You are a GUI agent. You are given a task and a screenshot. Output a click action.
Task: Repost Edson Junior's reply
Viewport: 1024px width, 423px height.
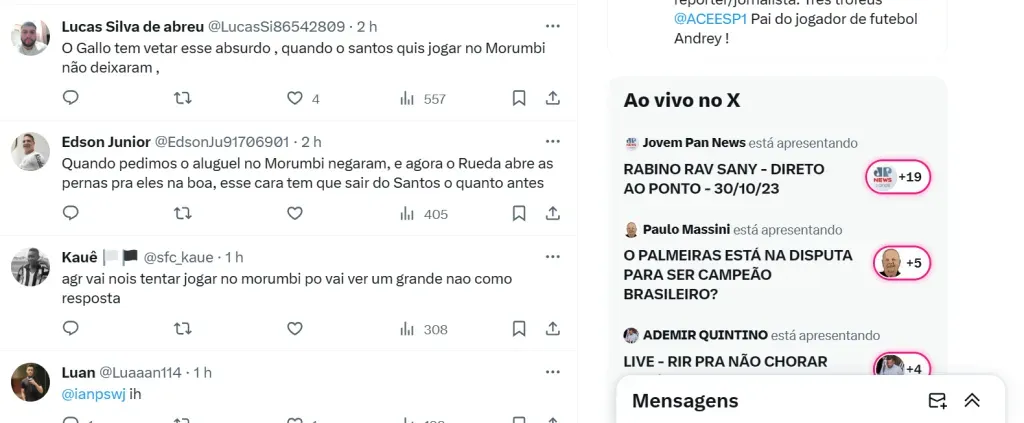point(183,213)
